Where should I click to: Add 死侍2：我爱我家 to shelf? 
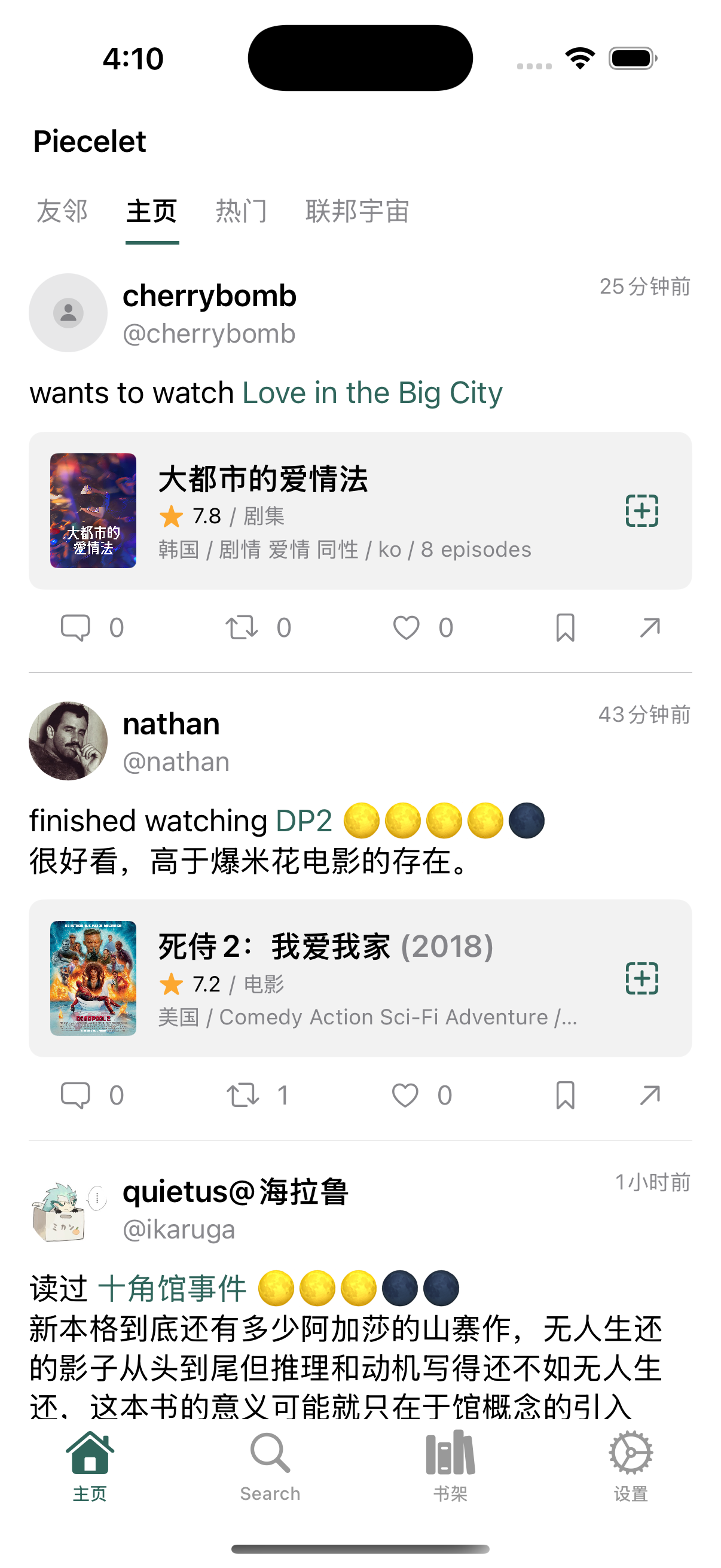click(642, 978)
